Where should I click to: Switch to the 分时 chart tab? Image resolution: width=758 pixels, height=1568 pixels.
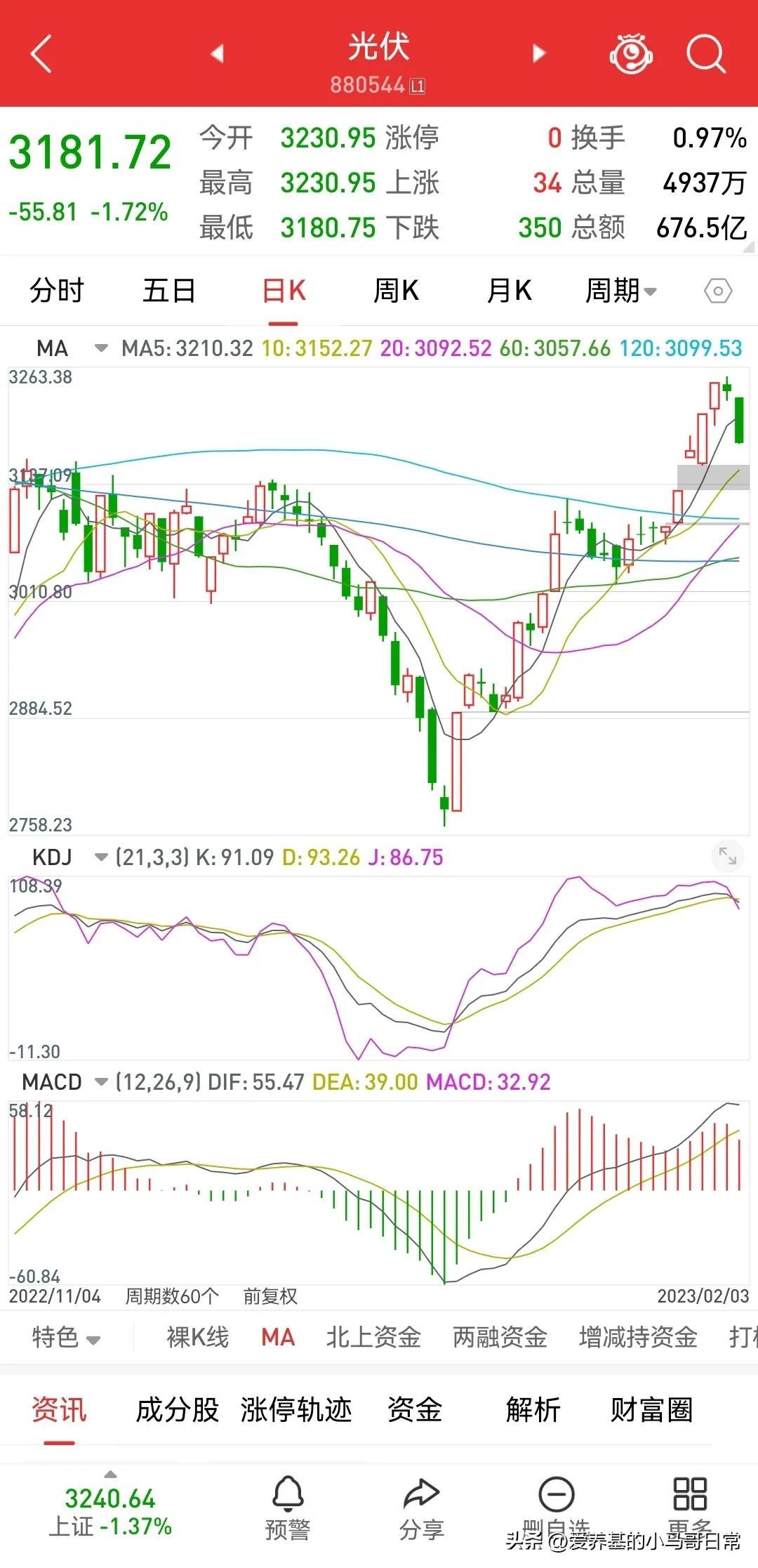pos(56,291)
